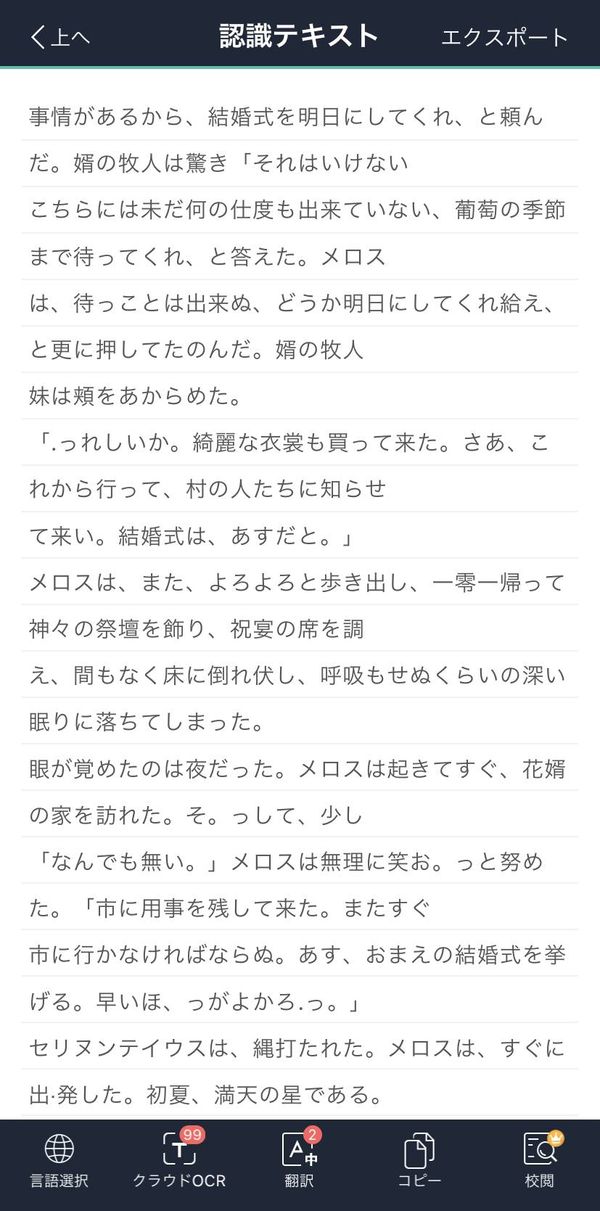Edit the text line starting 事情があるから
600x1211 pixels.
pyautogui.click(x=300, y=117)
